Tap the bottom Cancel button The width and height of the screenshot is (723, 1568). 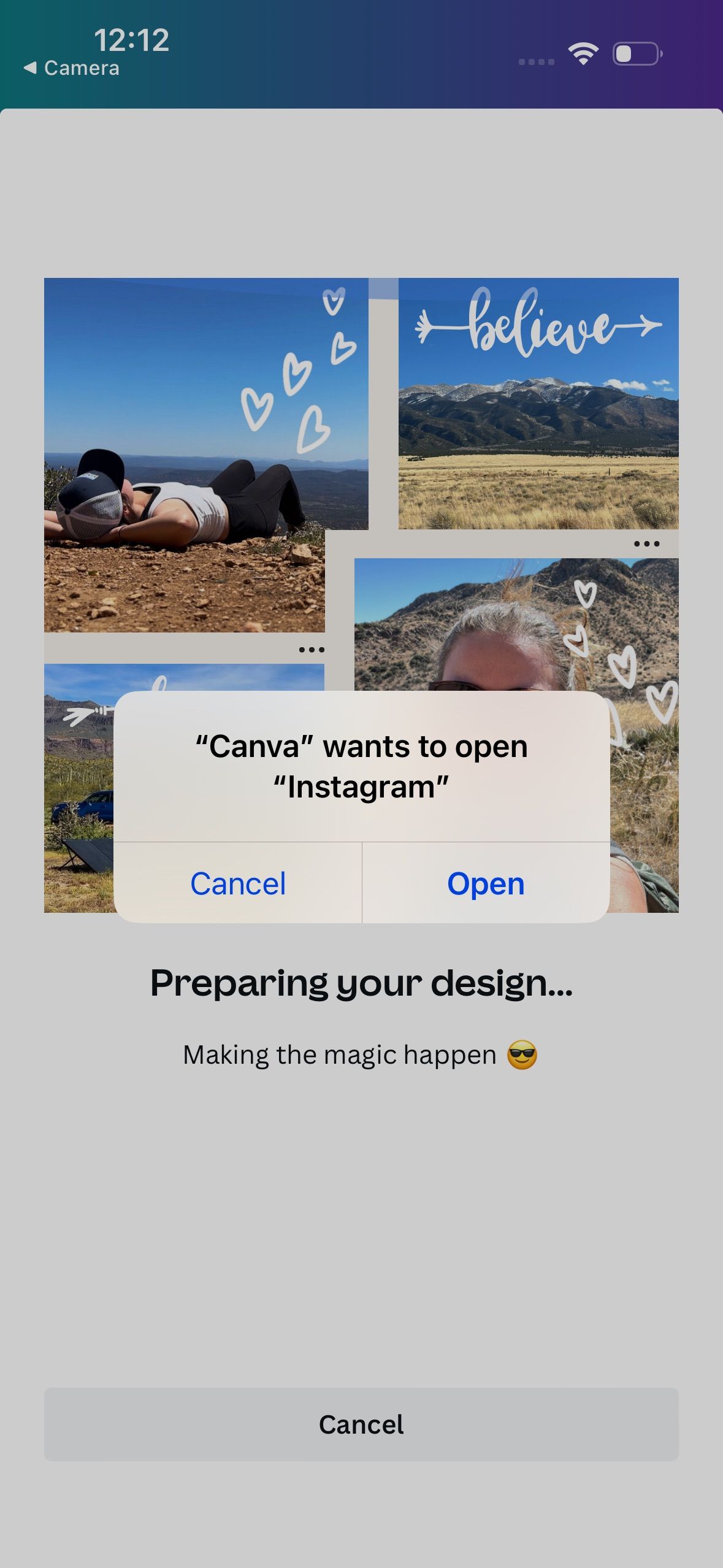click(361, 1425)
